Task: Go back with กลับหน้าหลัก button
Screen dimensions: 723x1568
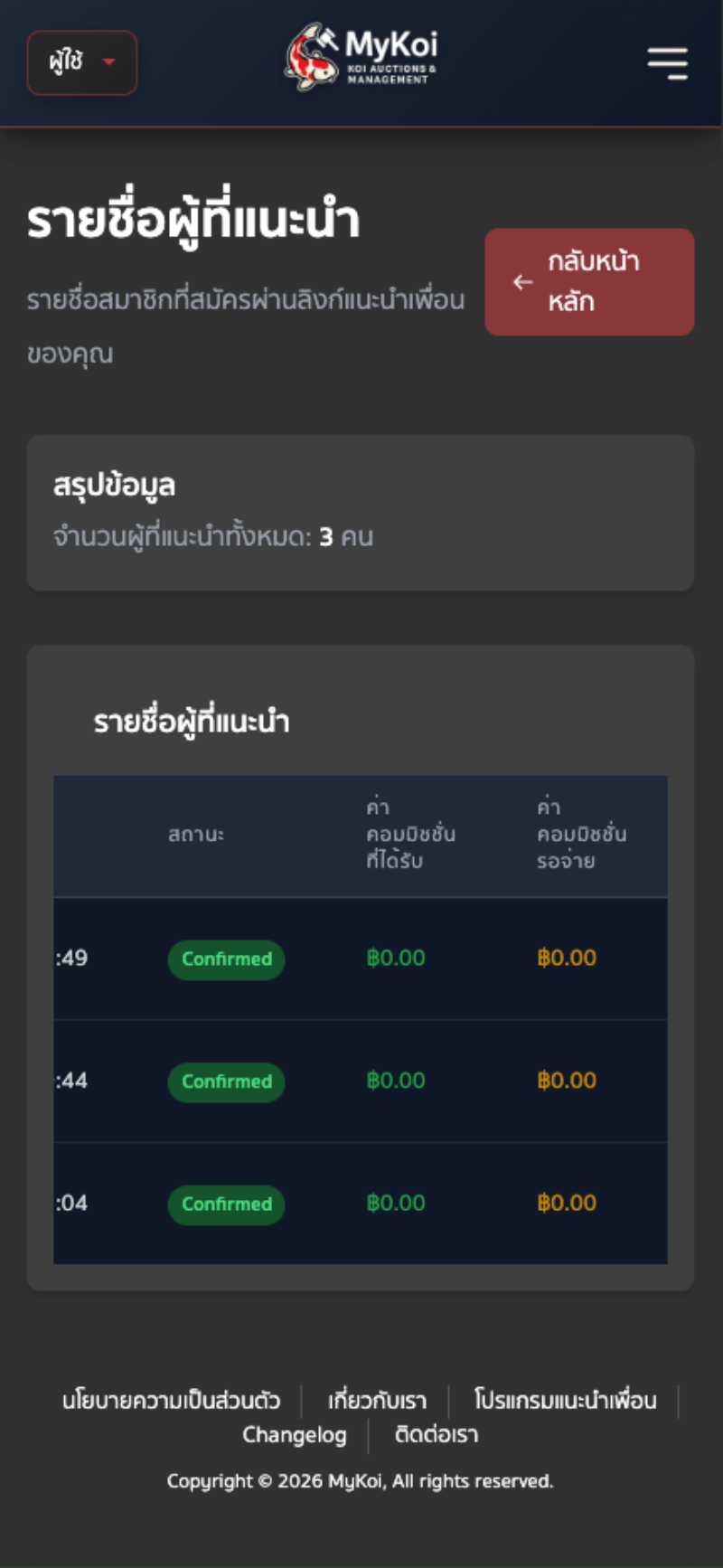Action: (x=589, y=282)
